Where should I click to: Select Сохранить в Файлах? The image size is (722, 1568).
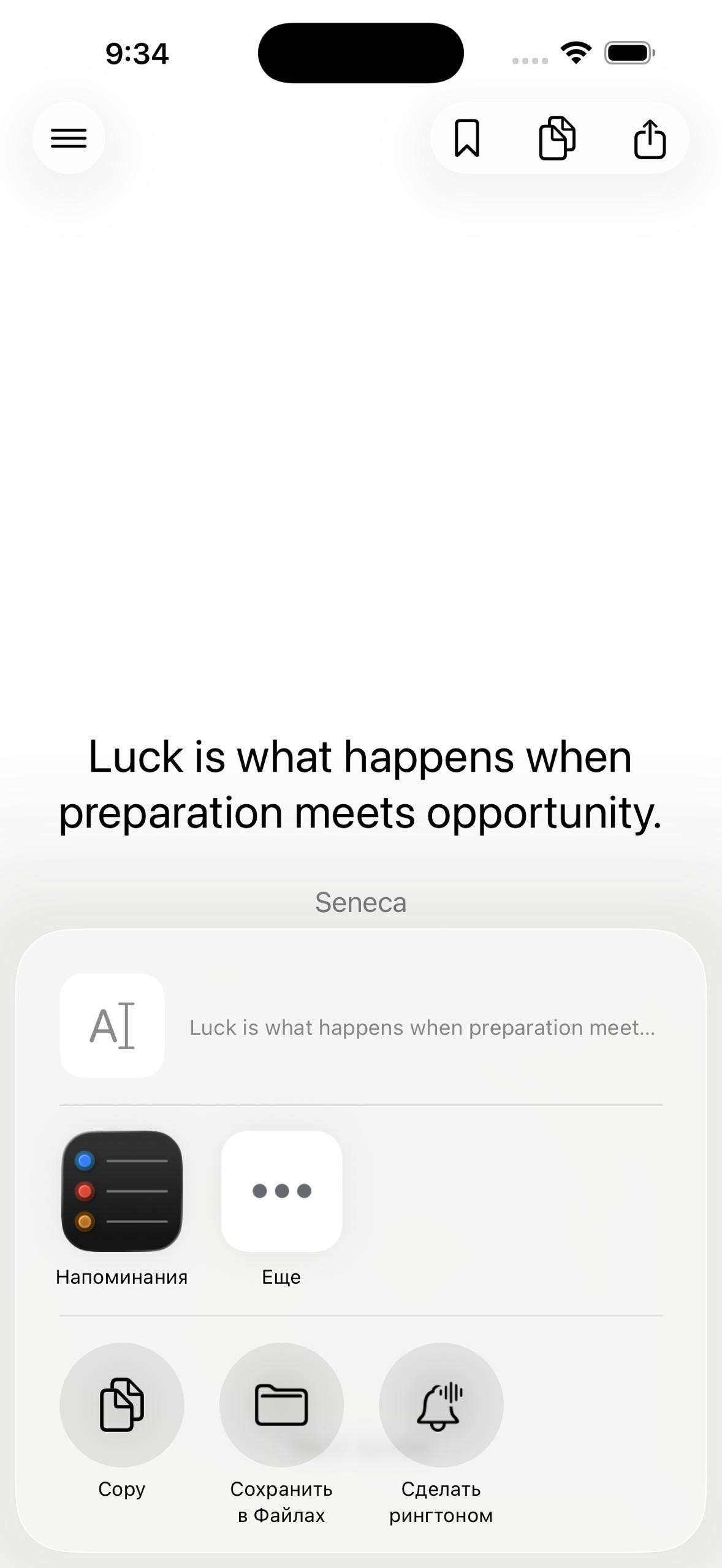pos(281,1404)
